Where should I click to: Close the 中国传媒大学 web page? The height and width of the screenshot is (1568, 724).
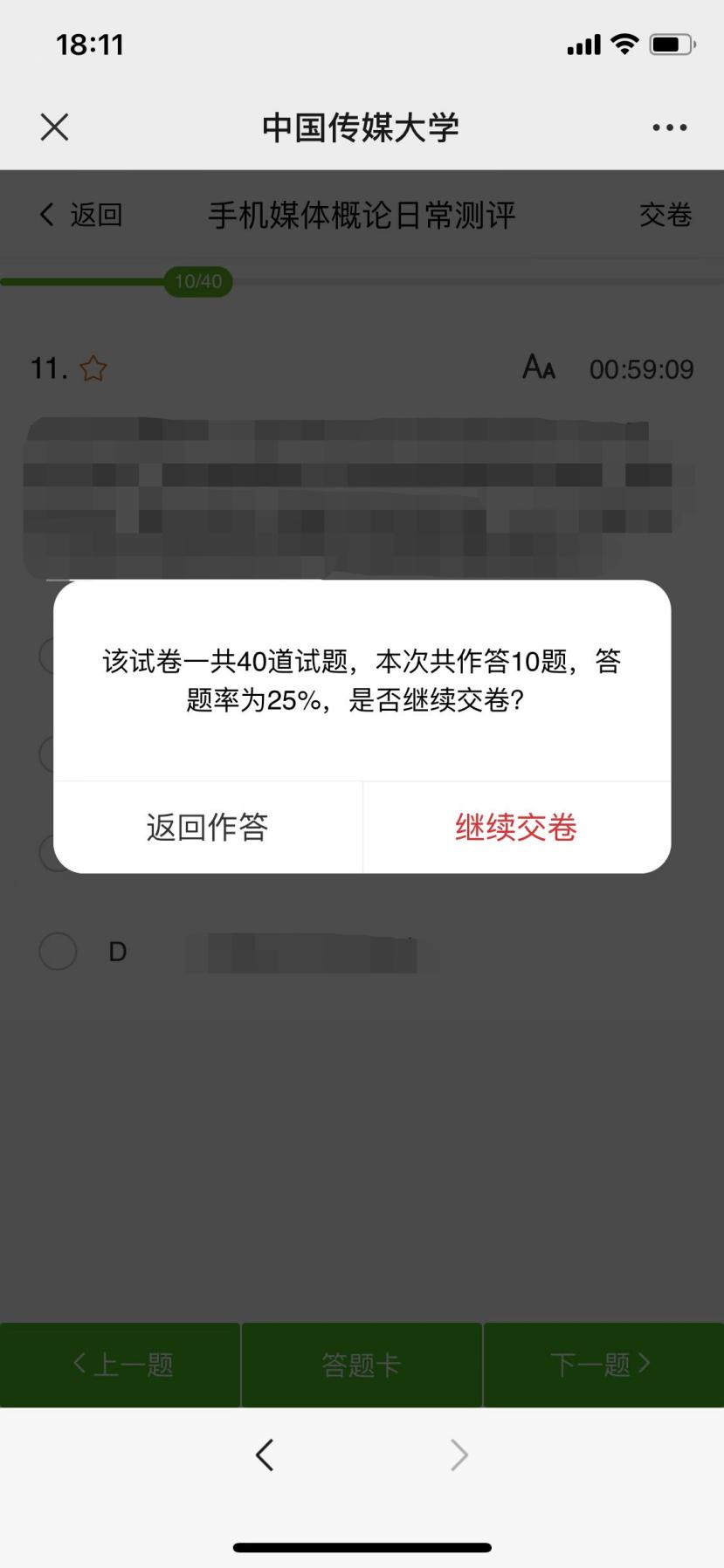[x=54, y=127]
